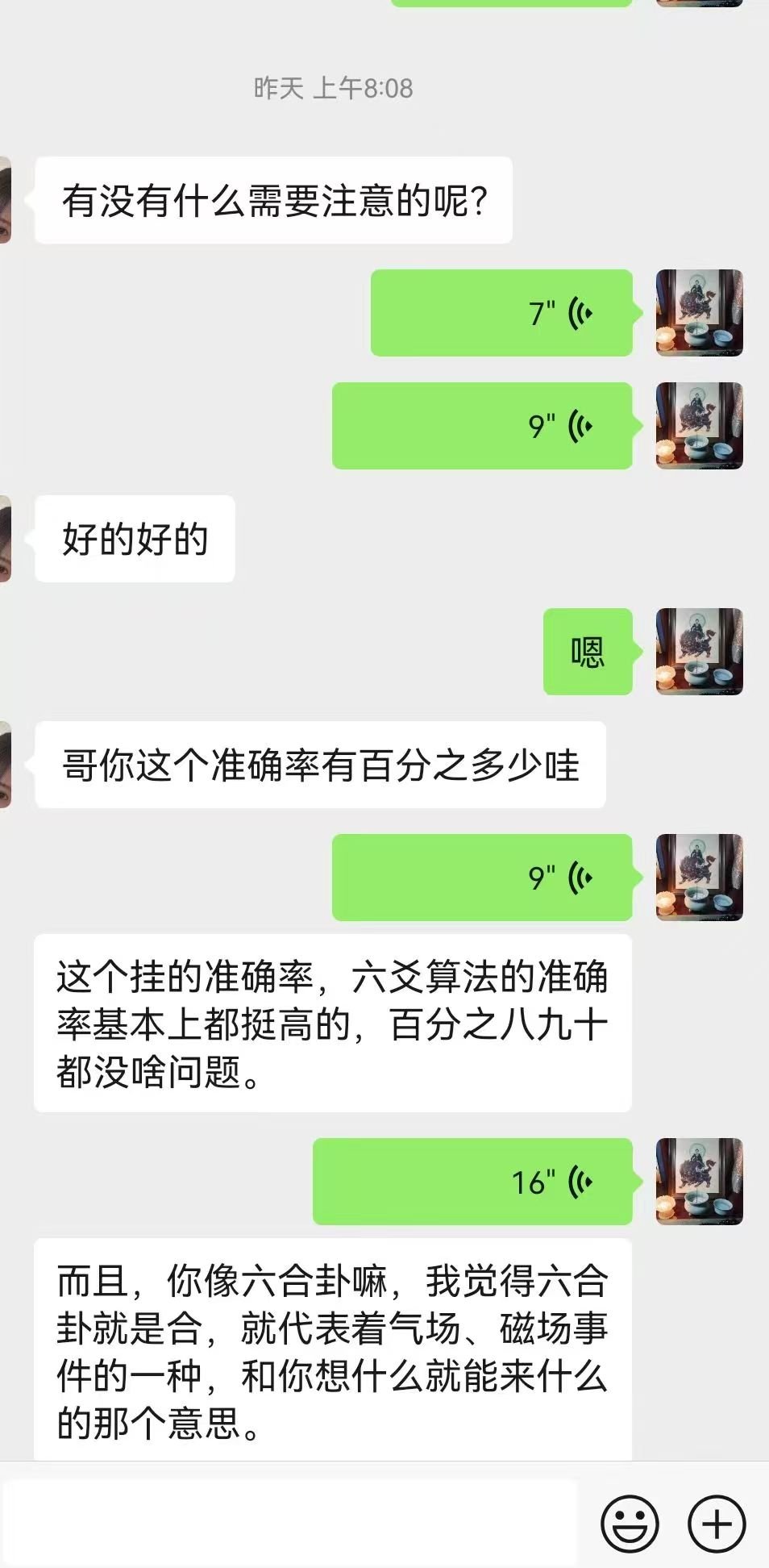Viewport: 769px width, 1568px height.
Task: Open the emoji picker
Action: [630, 1524]
